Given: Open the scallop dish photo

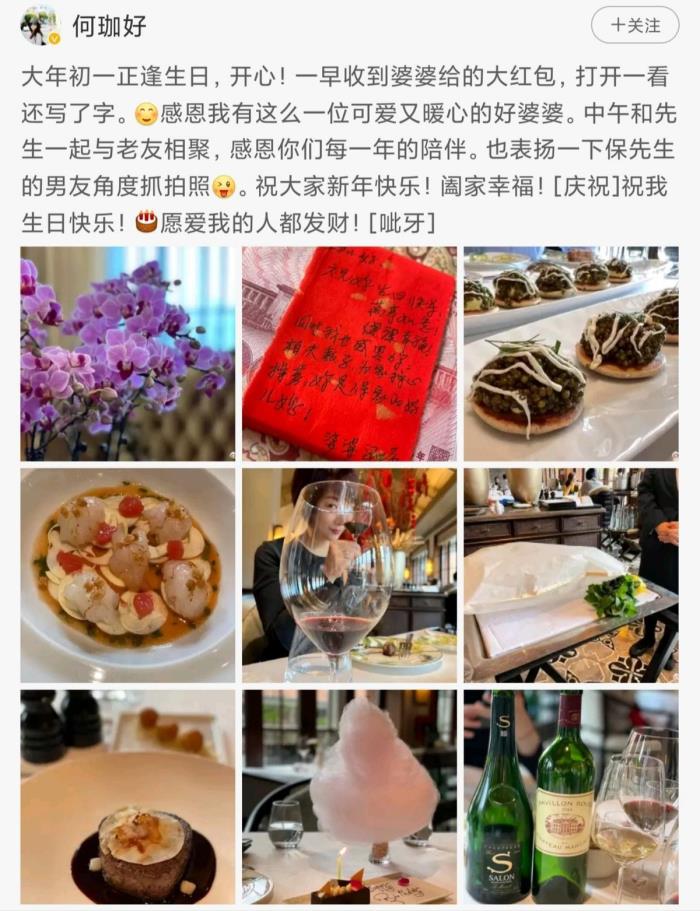Looking at the screenshot, I should pos(127,575).
